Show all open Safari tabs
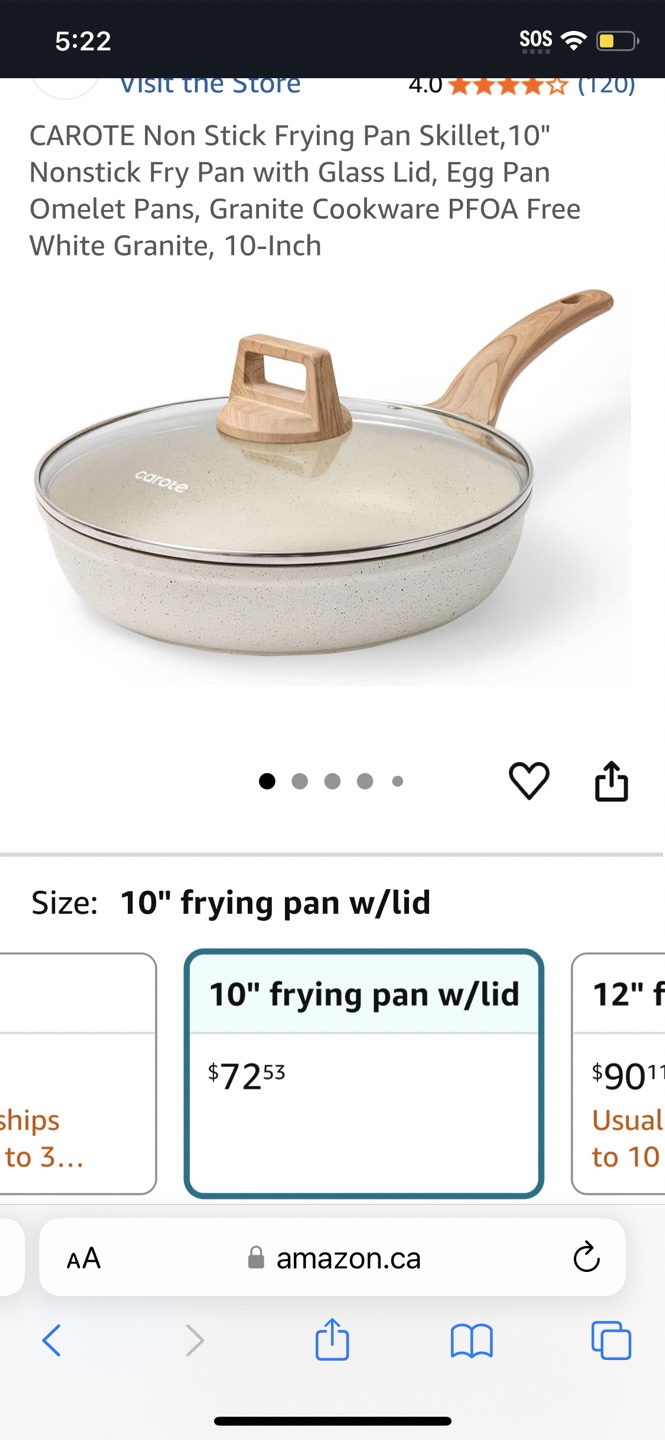The height and width of the screenshot is (1440, 665). click(x=611, y=1340)
